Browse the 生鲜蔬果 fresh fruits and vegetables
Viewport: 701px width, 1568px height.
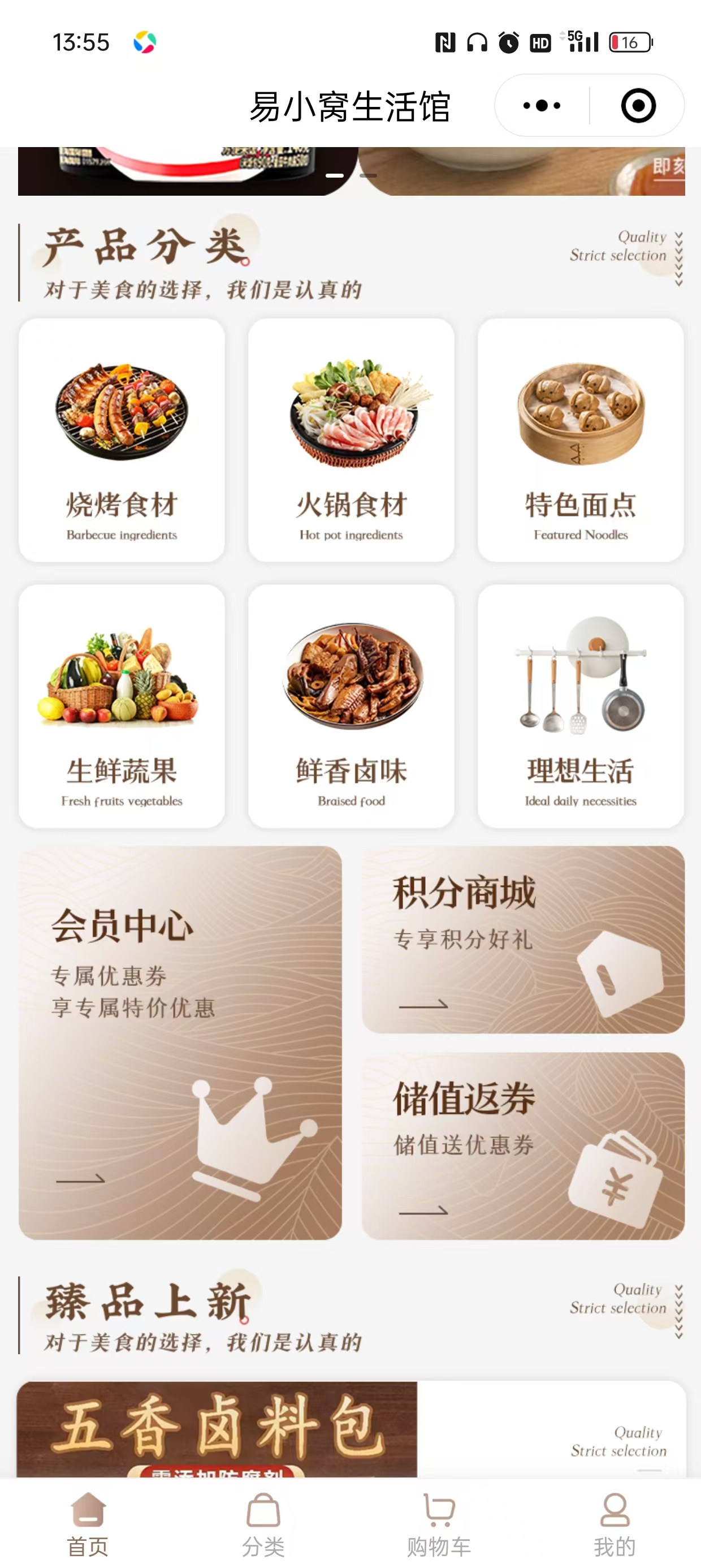(x=122, y=706)
